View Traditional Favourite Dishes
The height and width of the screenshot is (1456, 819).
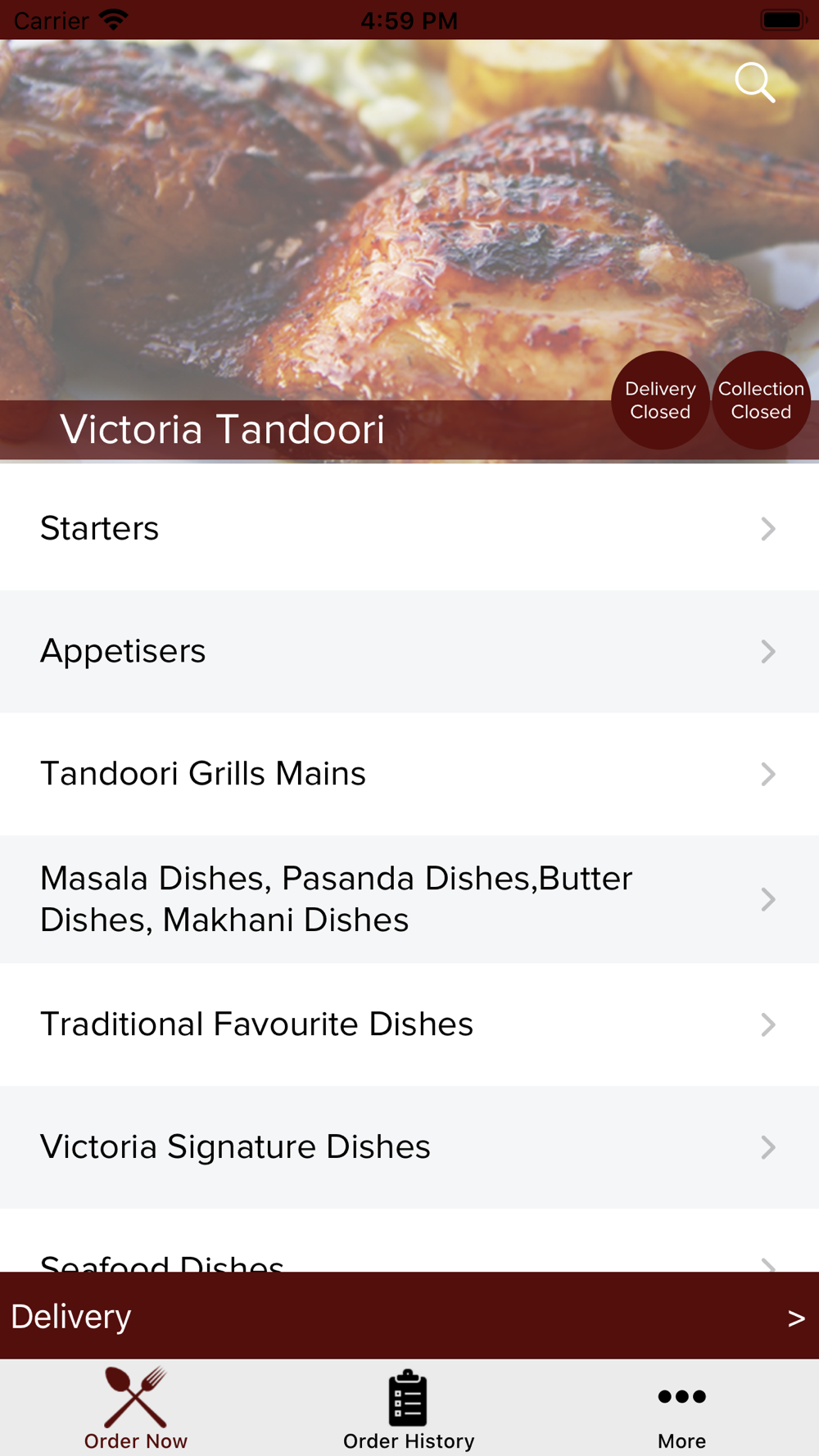coord(409,1024)
